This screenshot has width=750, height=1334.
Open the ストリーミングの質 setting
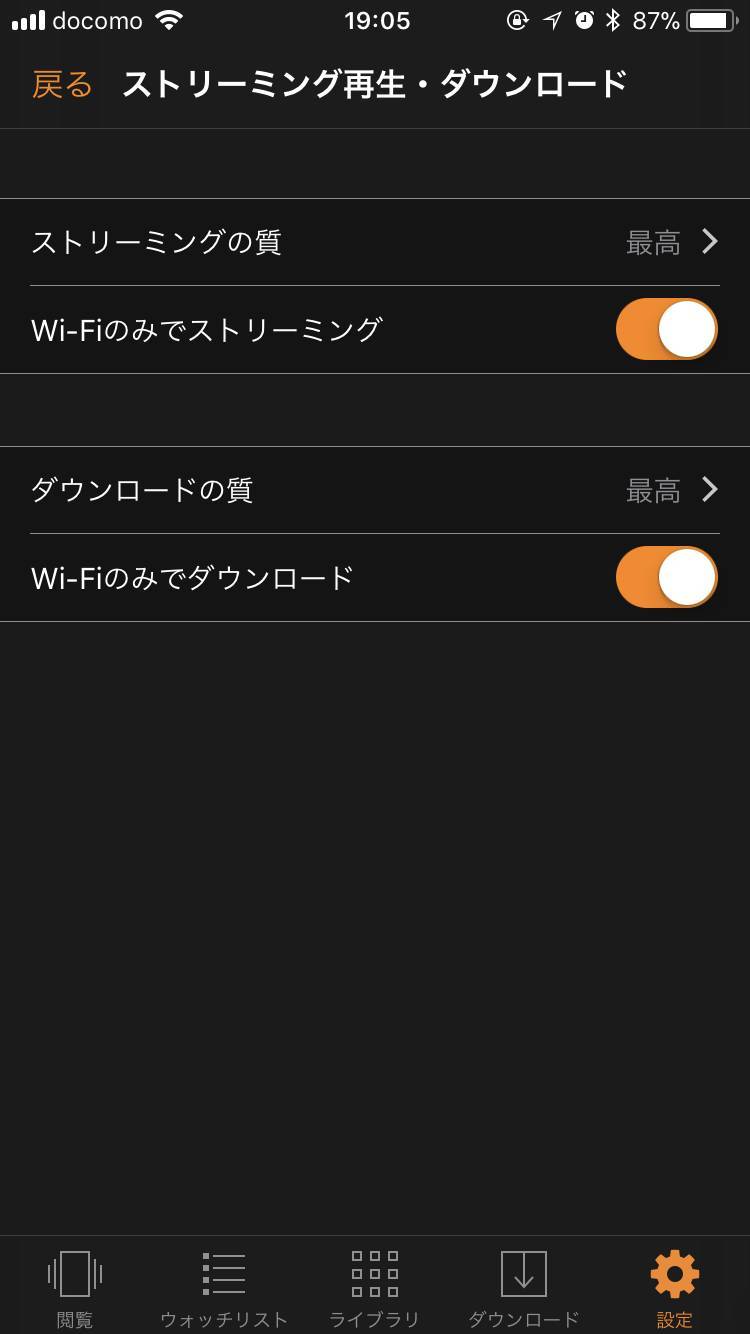click(x=375, y=242)
